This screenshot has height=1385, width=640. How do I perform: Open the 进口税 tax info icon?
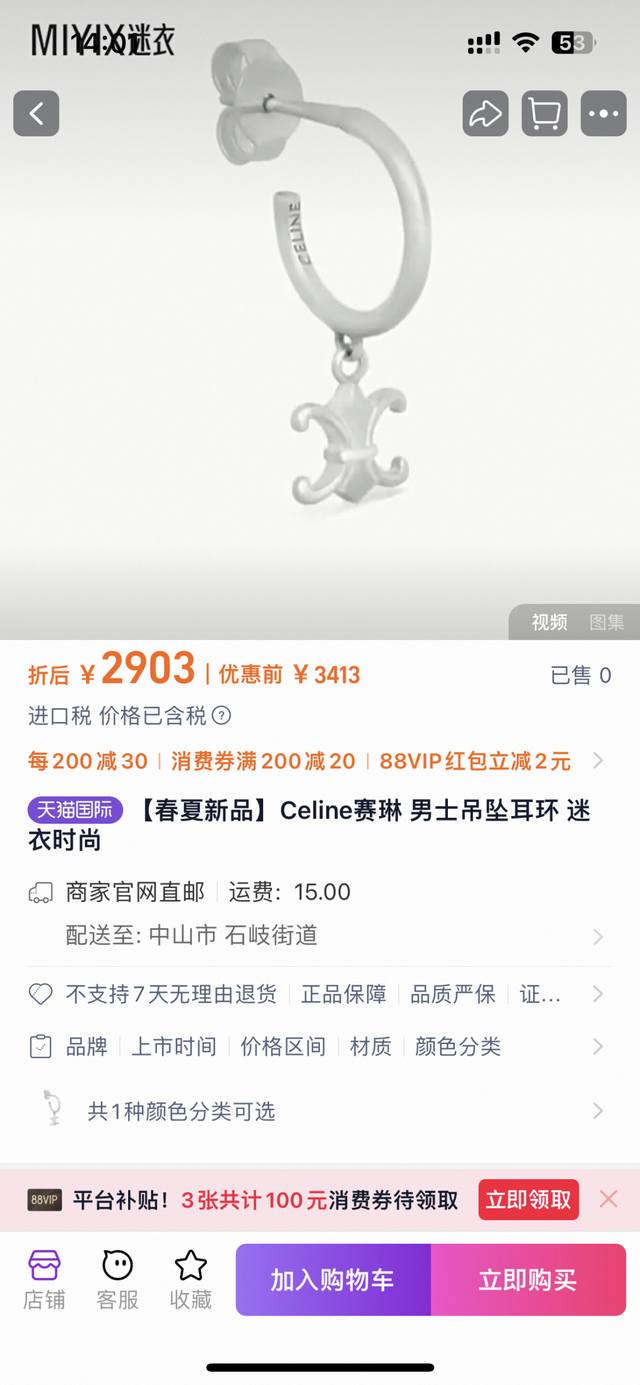[222, 716]
